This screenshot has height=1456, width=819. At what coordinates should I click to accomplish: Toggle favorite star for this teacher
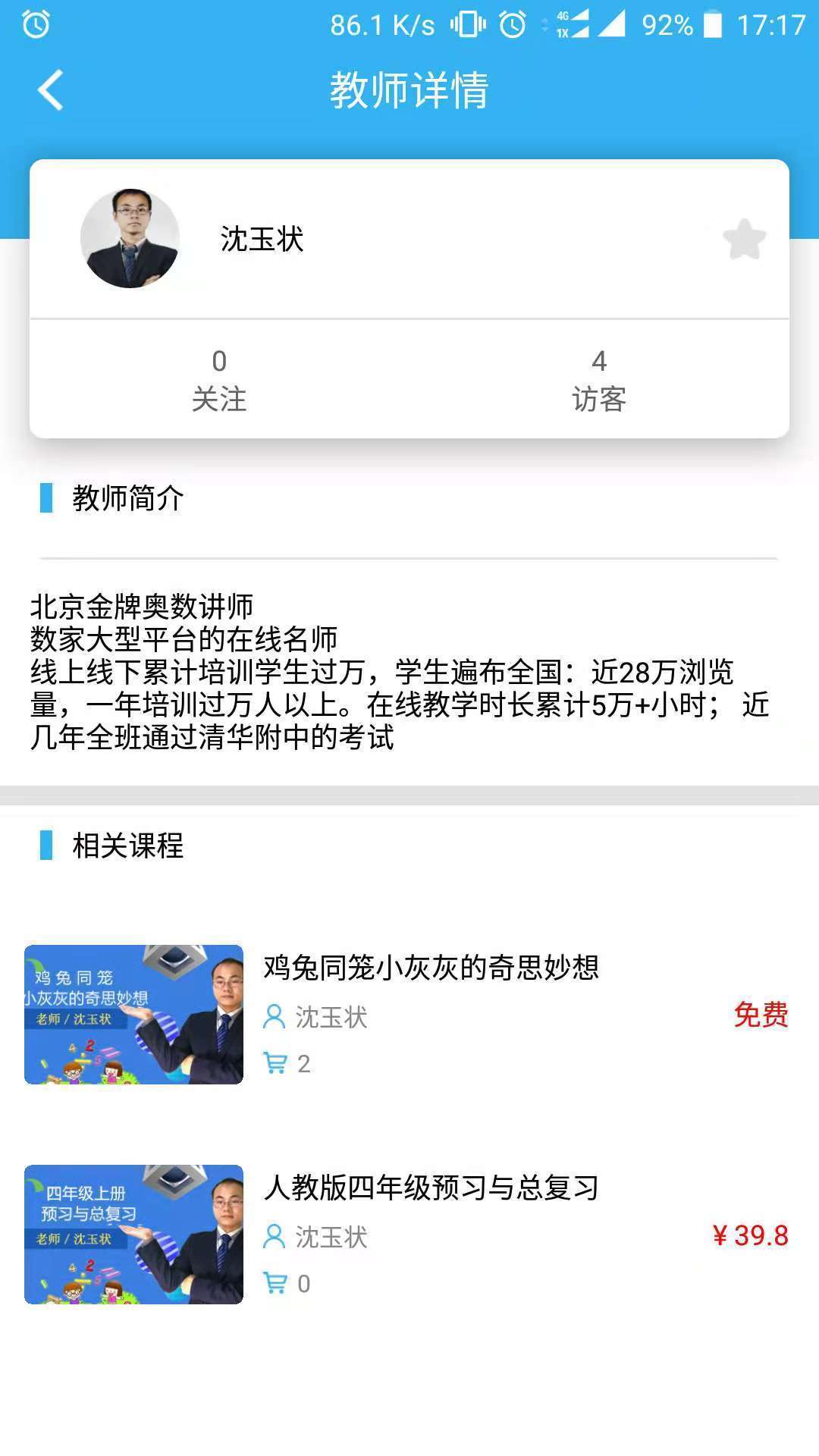[744, 238]
